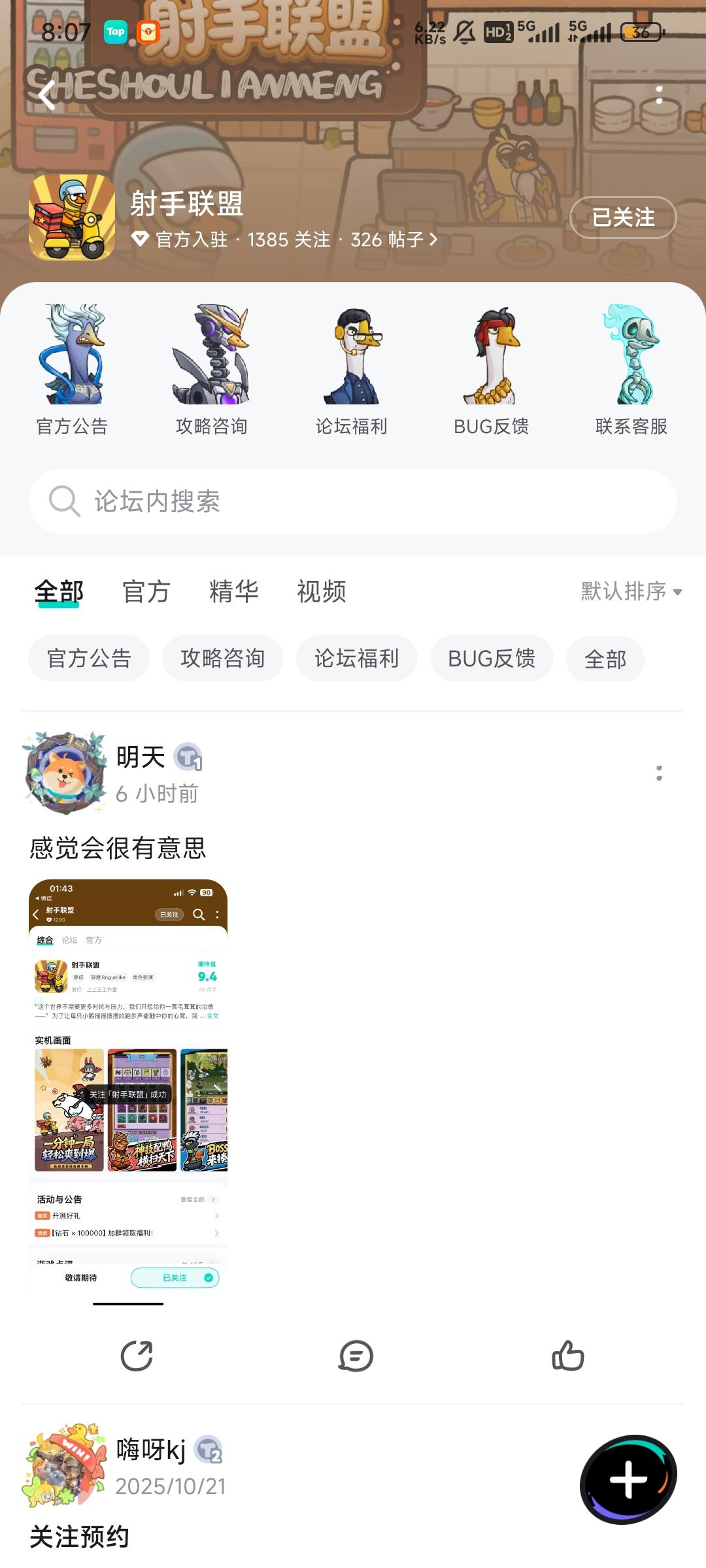Switch to the 视频 tab
Screen dimensions: 706x1568
[321, 591]
